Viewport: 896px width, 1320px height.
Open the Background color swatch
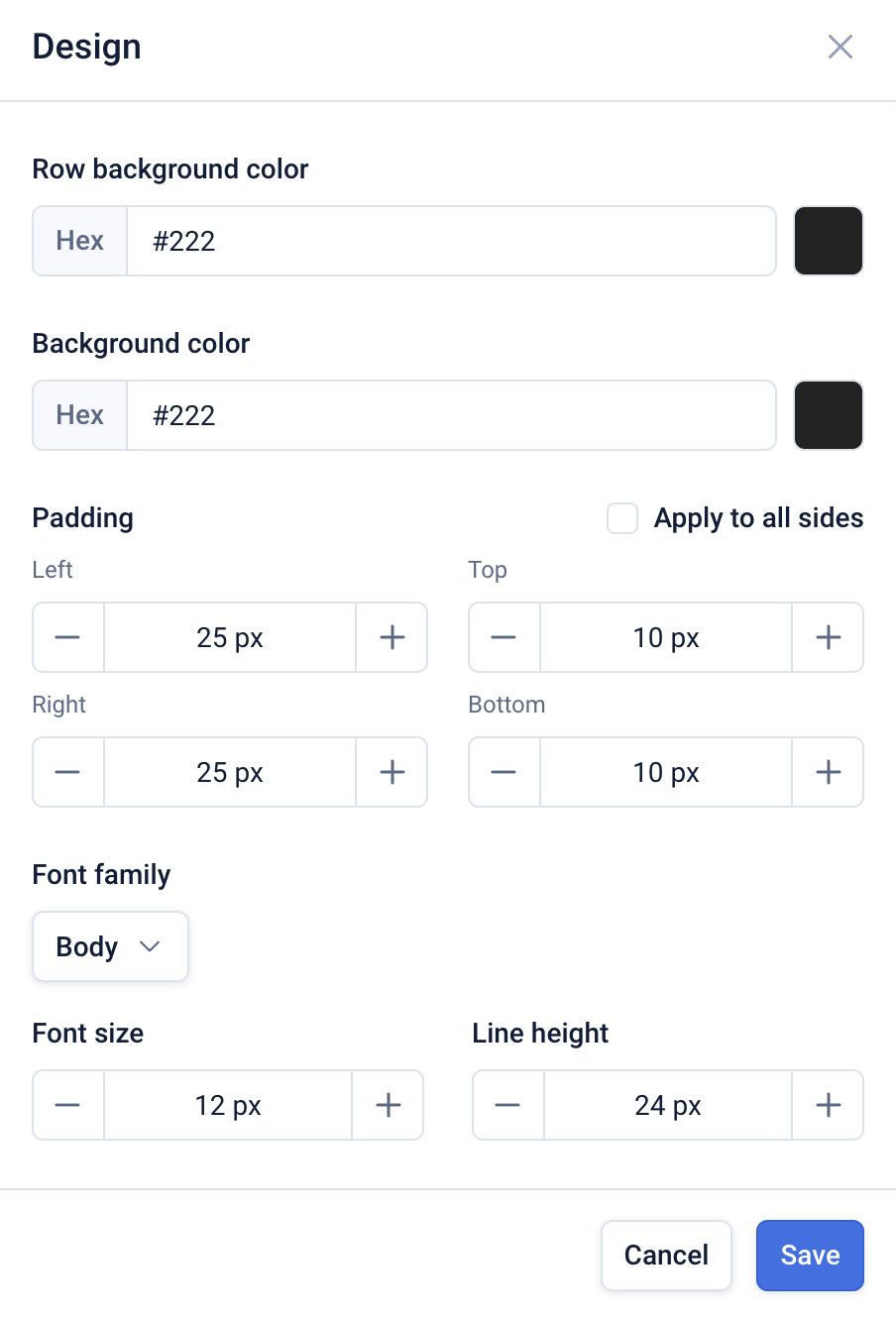(829, 415)
